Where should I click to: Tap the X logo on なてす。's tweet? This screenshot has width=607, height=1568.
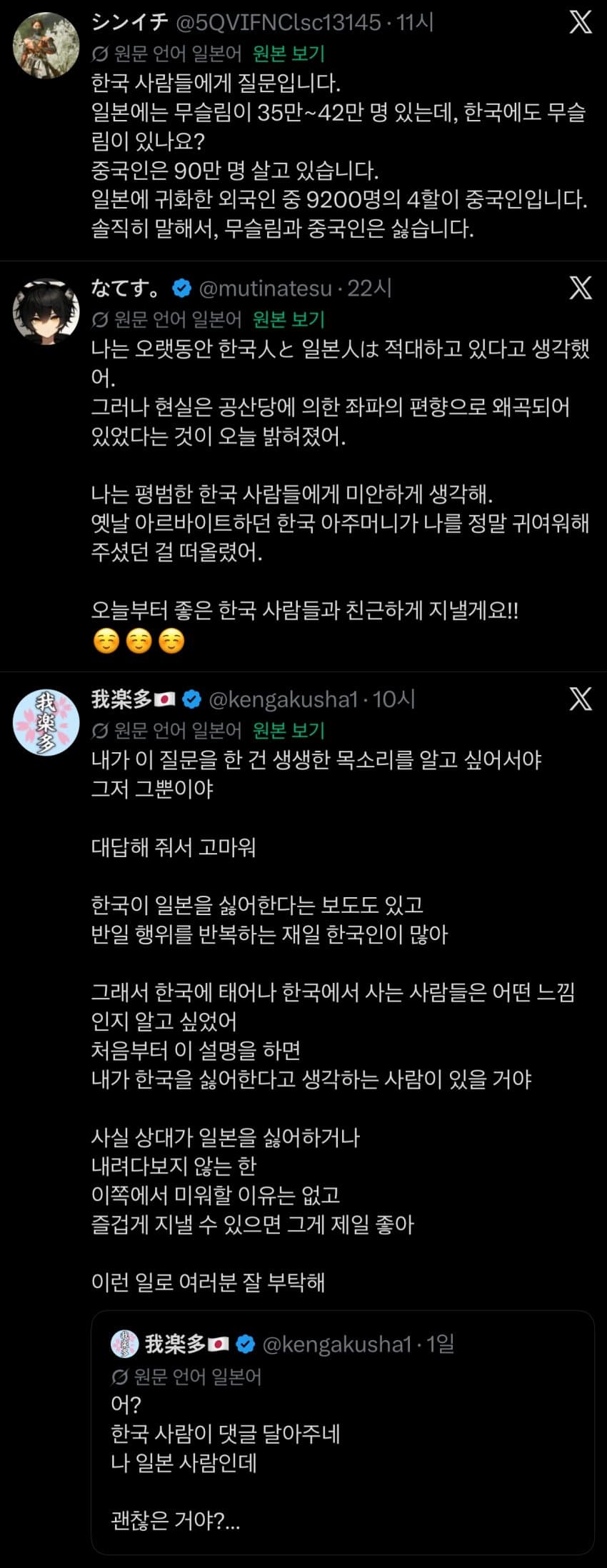580,288
